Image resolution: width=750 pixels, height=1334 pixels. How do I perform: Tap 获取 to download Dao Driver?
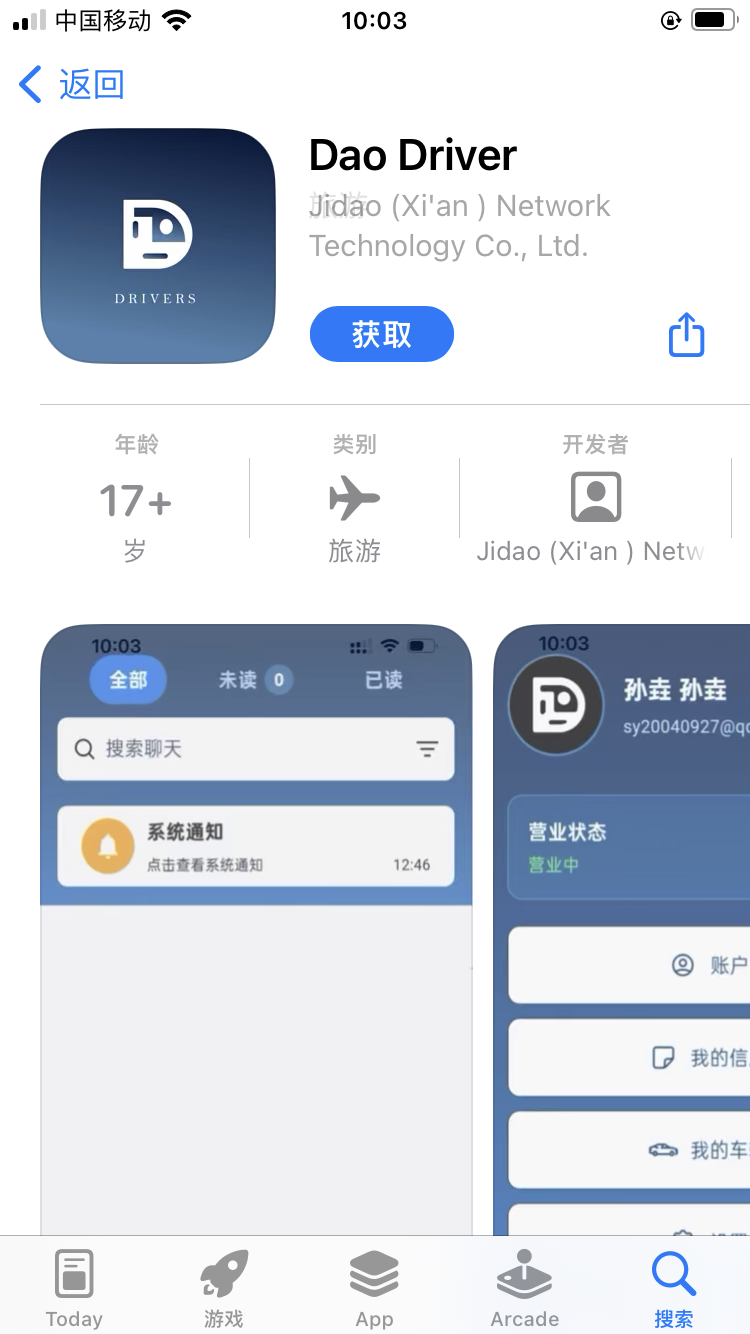pyautogui.click(x=381, y=334)
